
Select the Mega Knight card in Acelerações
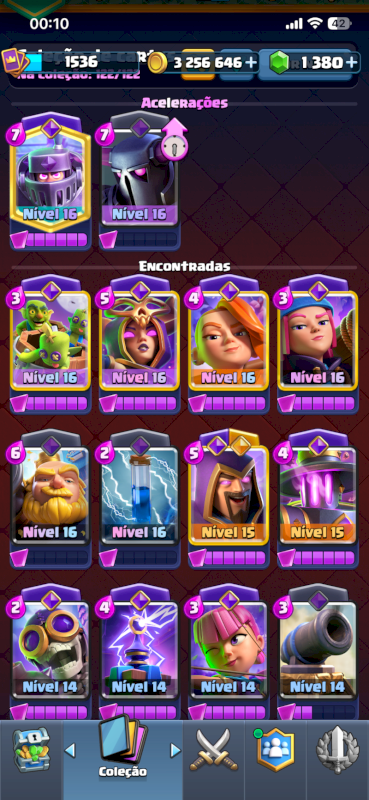coord(50,181)
